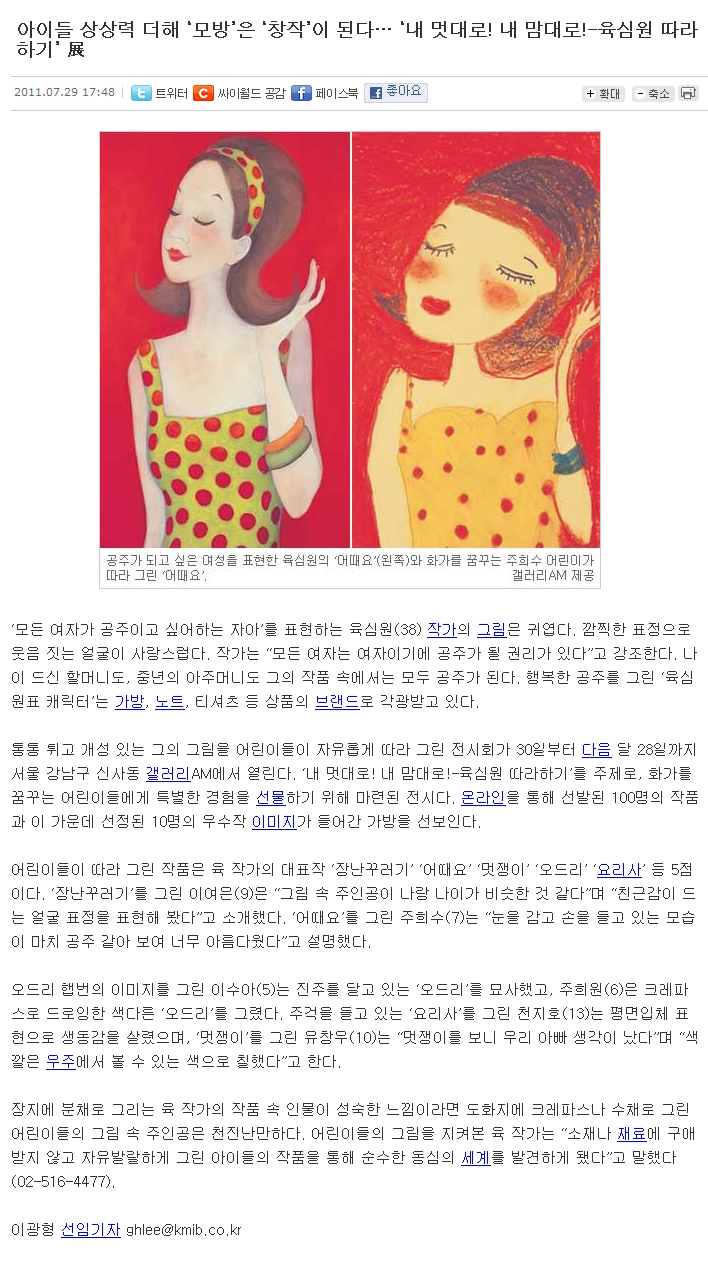Print the article via printer icon
The image size is (708, 1268).
(688, 93)
